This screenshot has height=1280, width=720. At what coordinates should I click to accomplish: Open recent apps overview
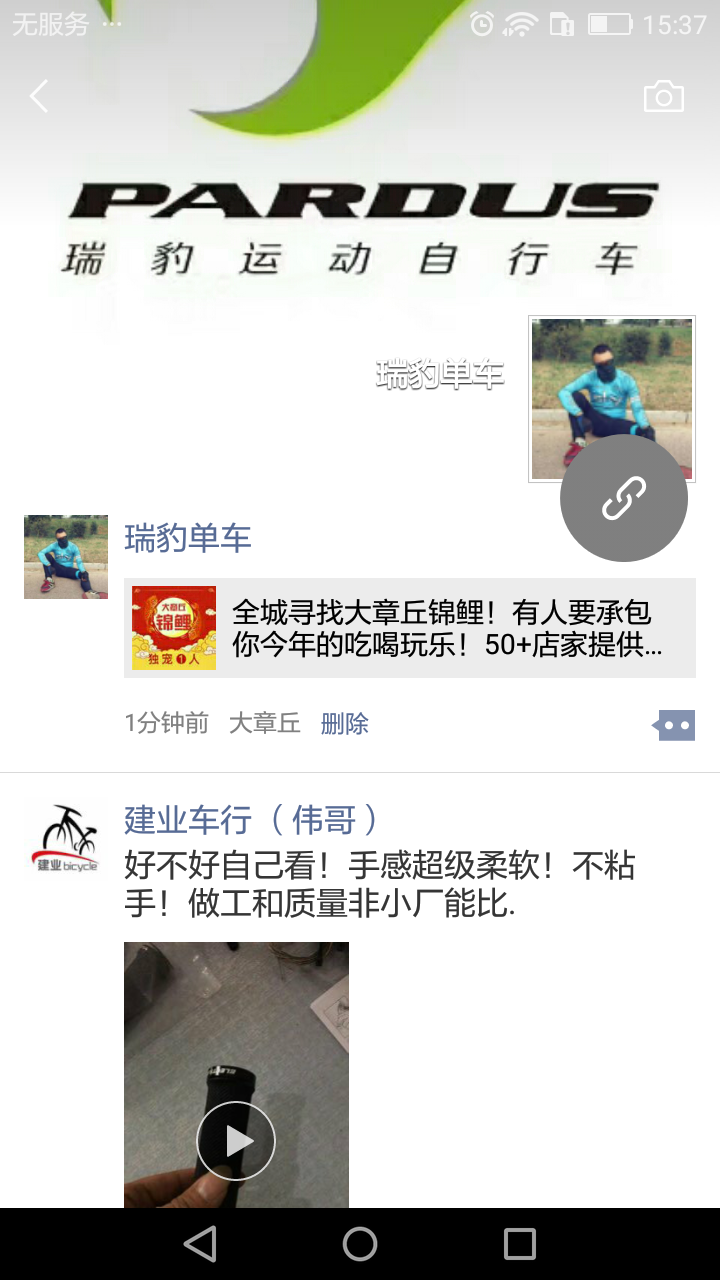pos(520,1244)
